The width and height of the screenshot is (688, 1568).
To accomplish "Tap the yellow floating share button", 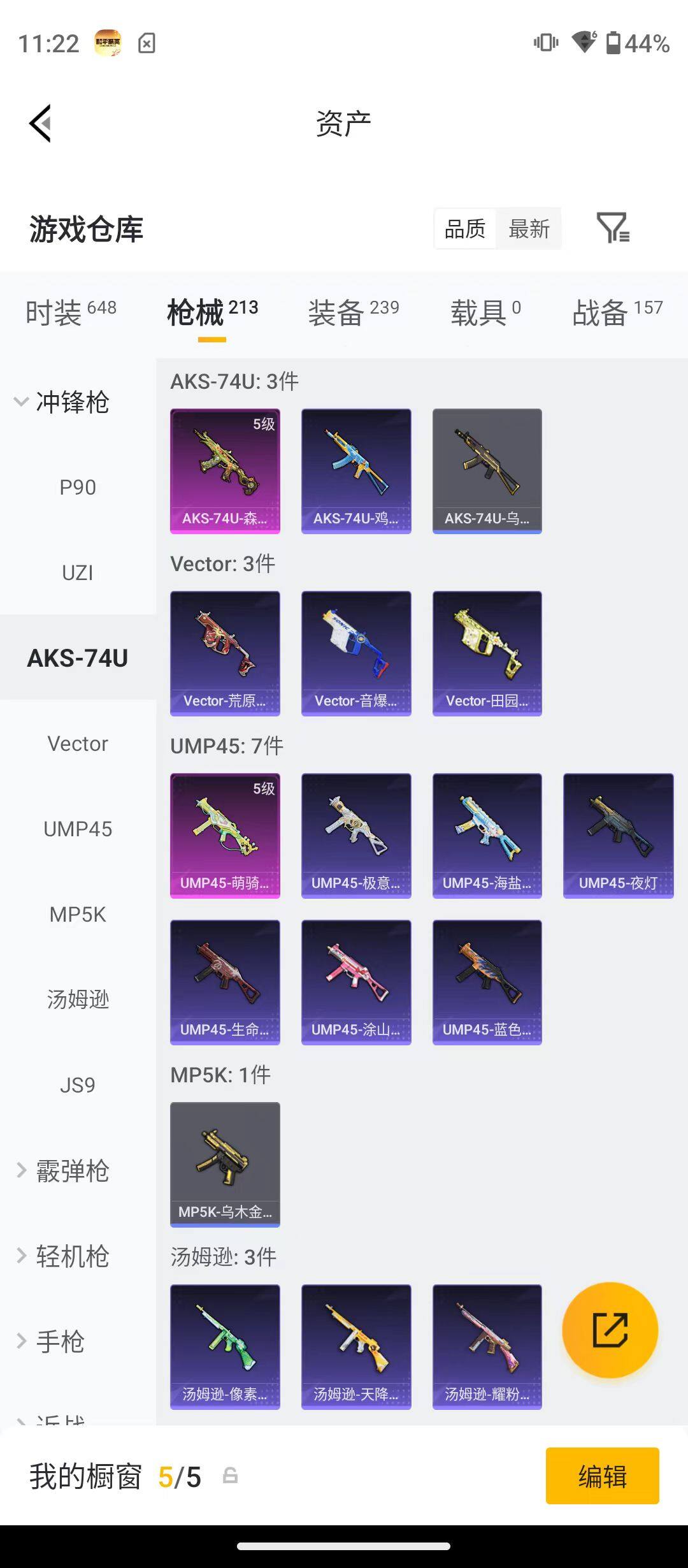I will coord(610,1330).
